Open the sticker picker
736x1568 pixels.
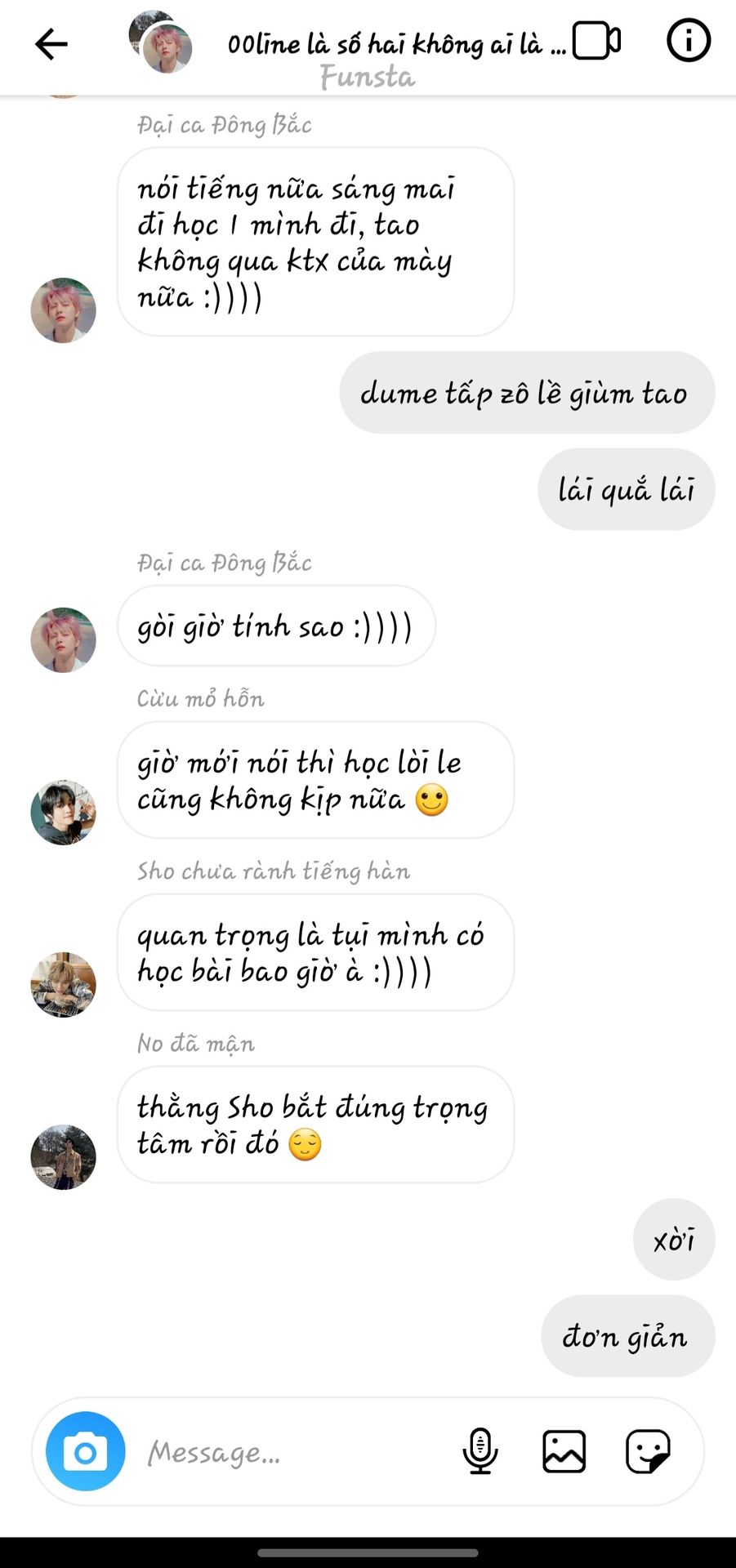click(648, 1451)
